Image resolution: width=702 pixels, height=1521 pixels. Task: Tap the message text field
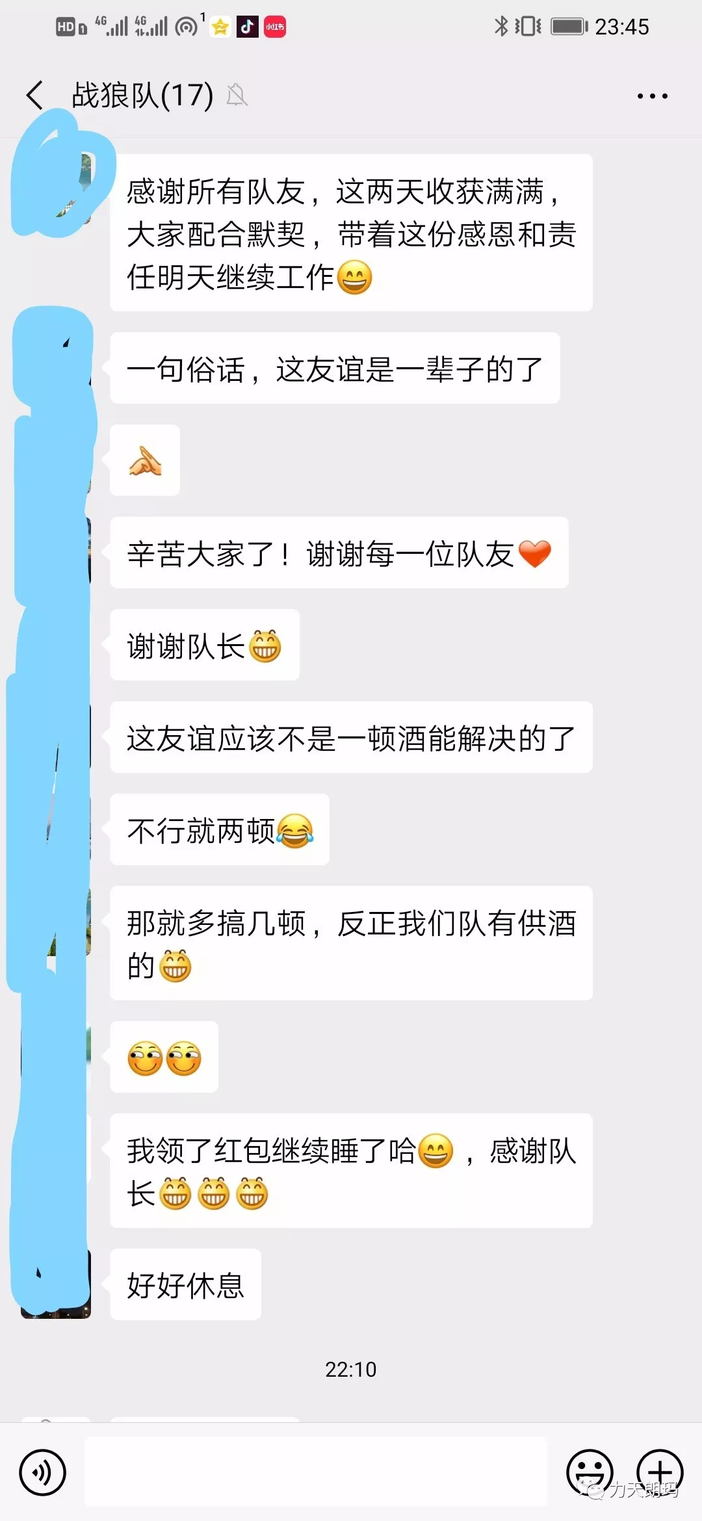pos(315,1472)
